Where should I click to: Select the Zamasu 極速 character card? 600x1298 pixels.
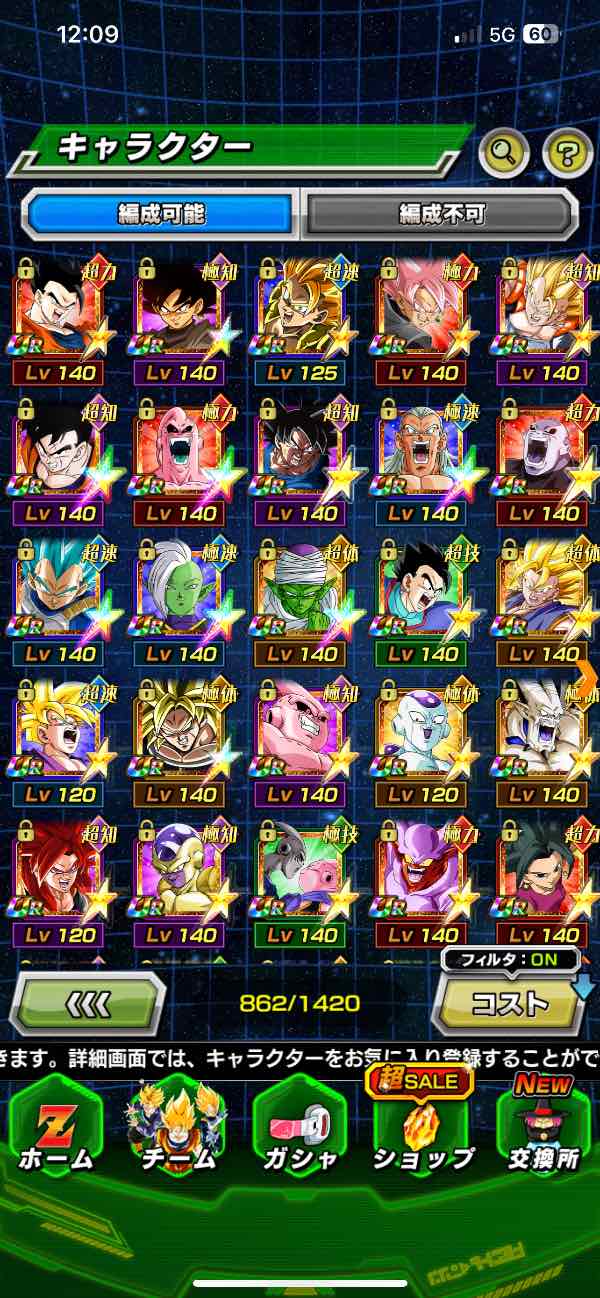click(181, 602)
